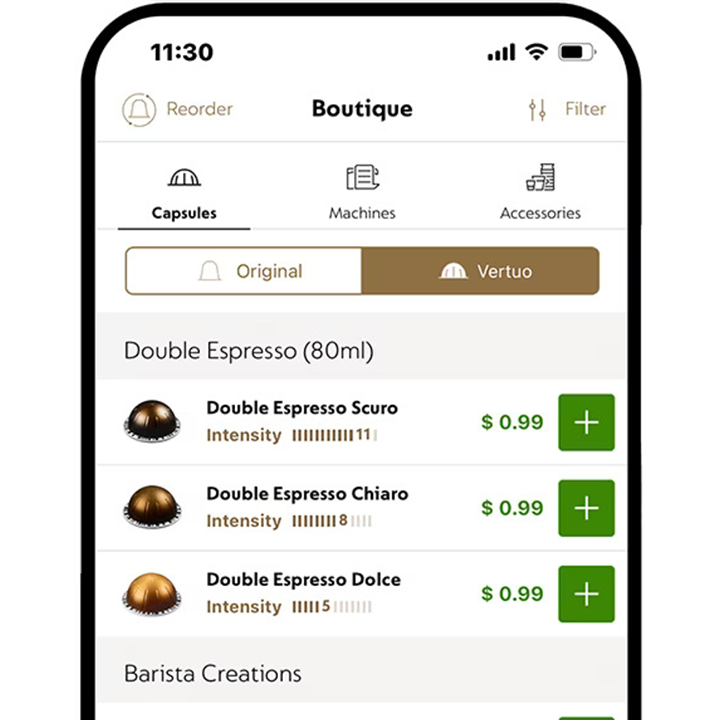The image size is (720, 720).
Task: Open the Filter options
Action: click(567, 109)
